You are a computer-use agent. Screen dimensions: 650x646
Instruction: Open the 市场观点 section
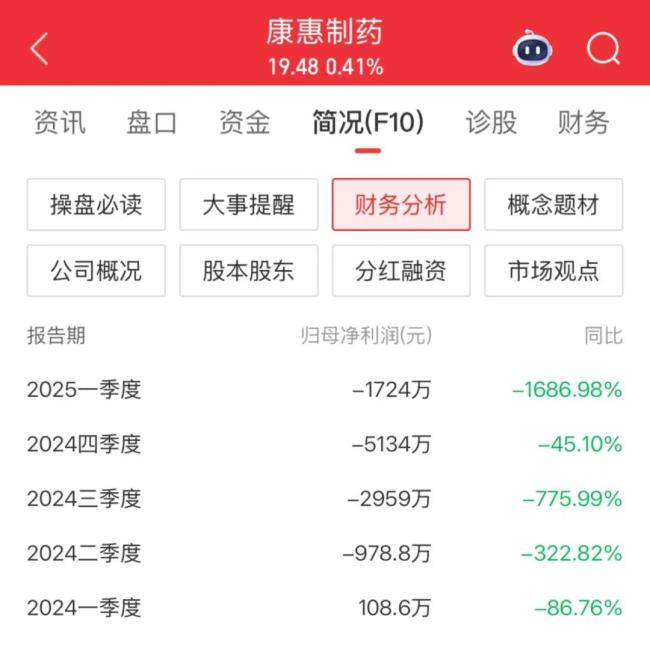pos(553,271)
